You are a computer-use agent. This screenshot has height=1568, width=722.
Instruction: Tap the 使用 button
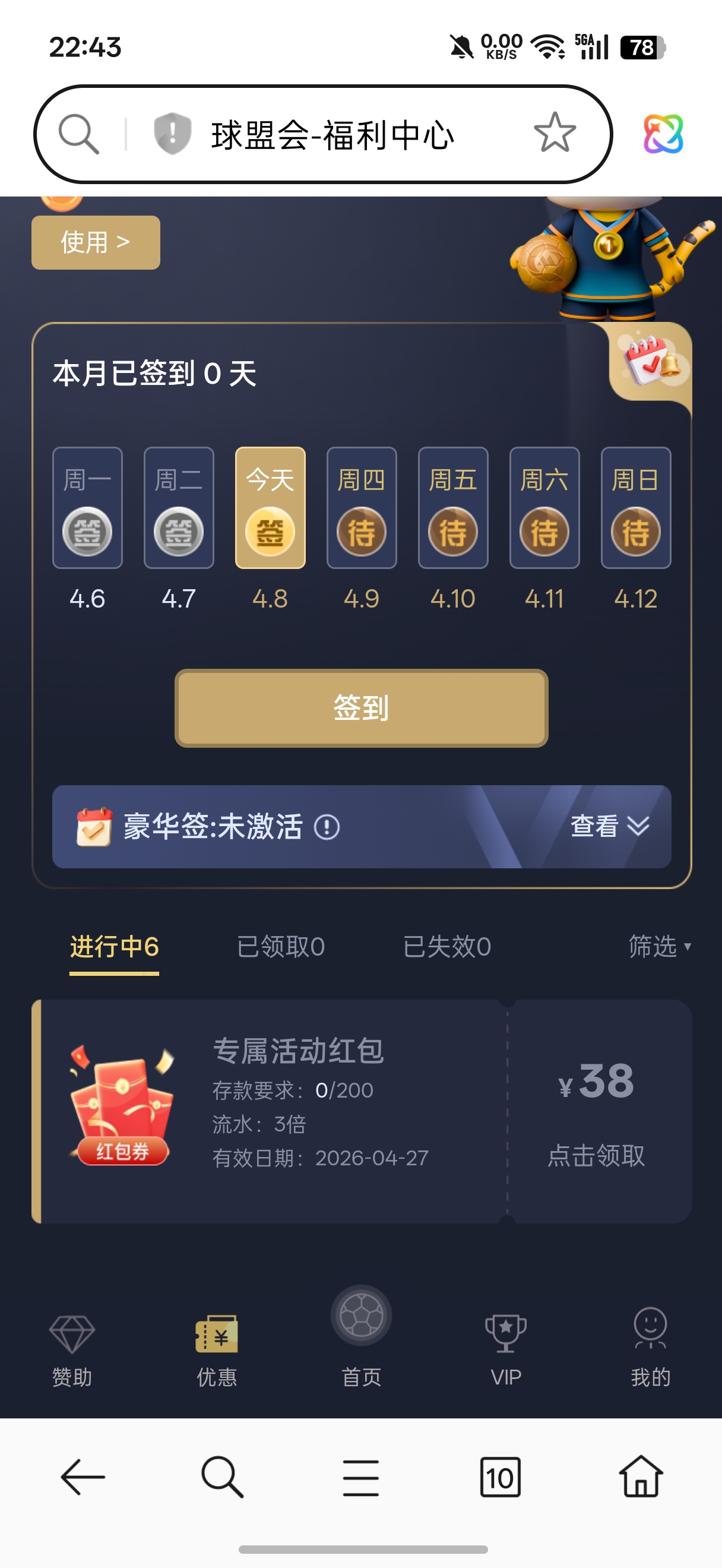pyautogui.click(x=96, y=242)
